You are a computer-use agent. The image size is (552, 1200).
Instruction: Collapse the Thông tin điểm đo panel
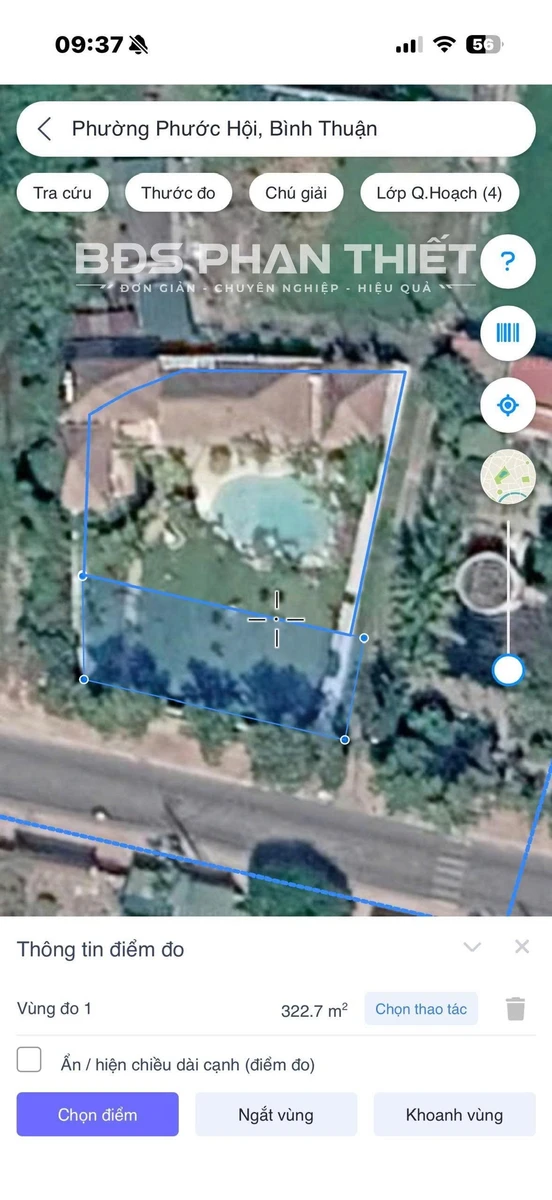tap(472, 947)
